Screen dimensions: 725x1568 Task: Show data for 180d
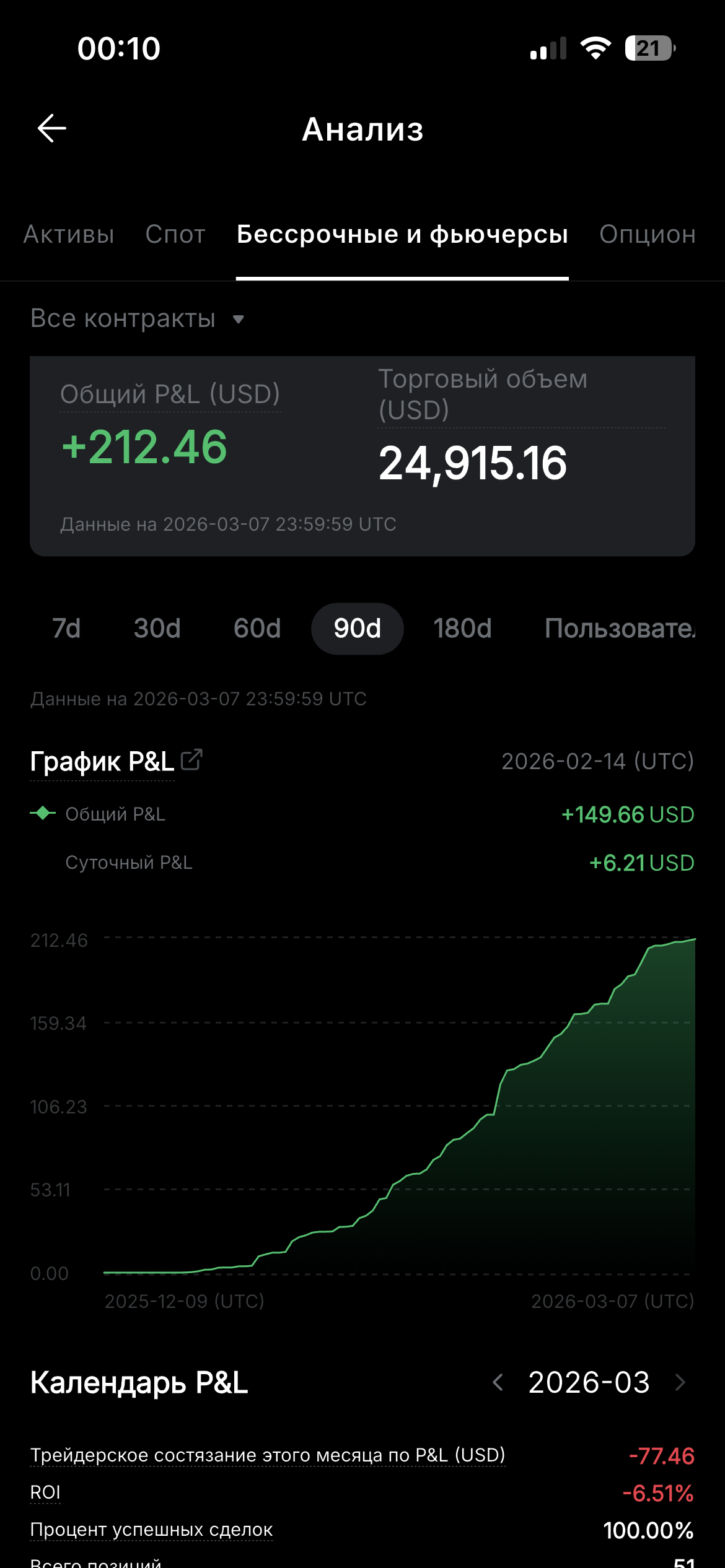tap(462, 629)
